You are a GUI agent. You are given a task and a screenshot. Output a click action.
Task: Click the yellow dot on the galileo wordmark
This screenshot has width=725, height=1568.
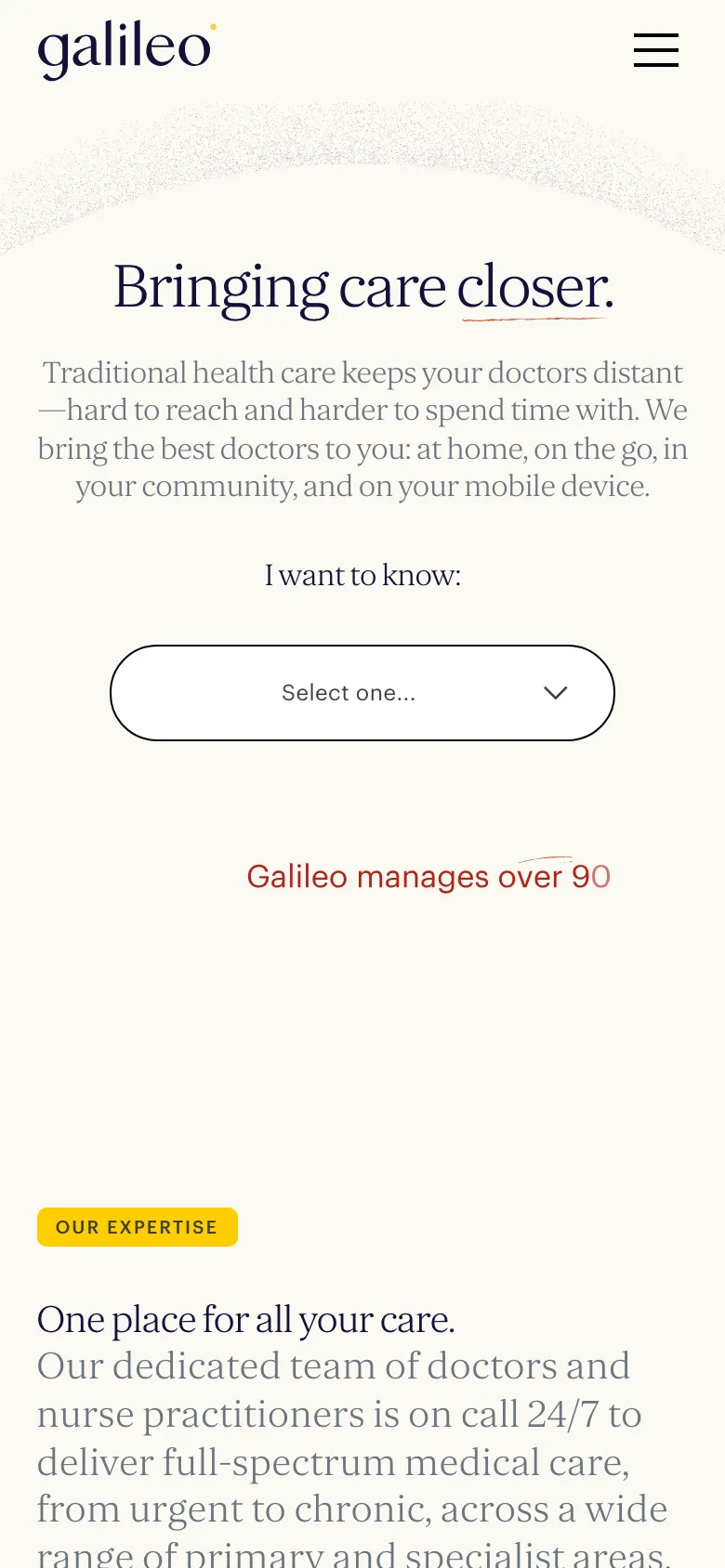[x=212, y=28]
